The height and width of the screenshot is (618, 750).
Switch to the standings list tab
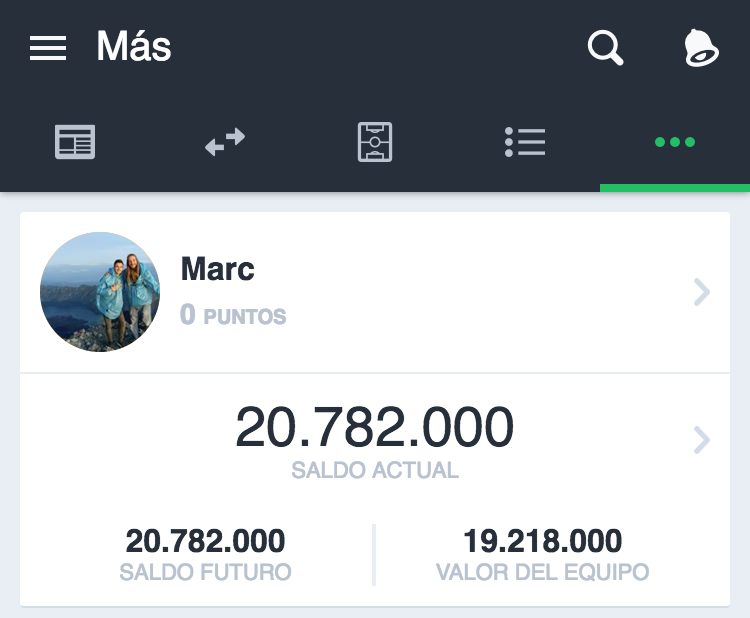click(525, 142)
